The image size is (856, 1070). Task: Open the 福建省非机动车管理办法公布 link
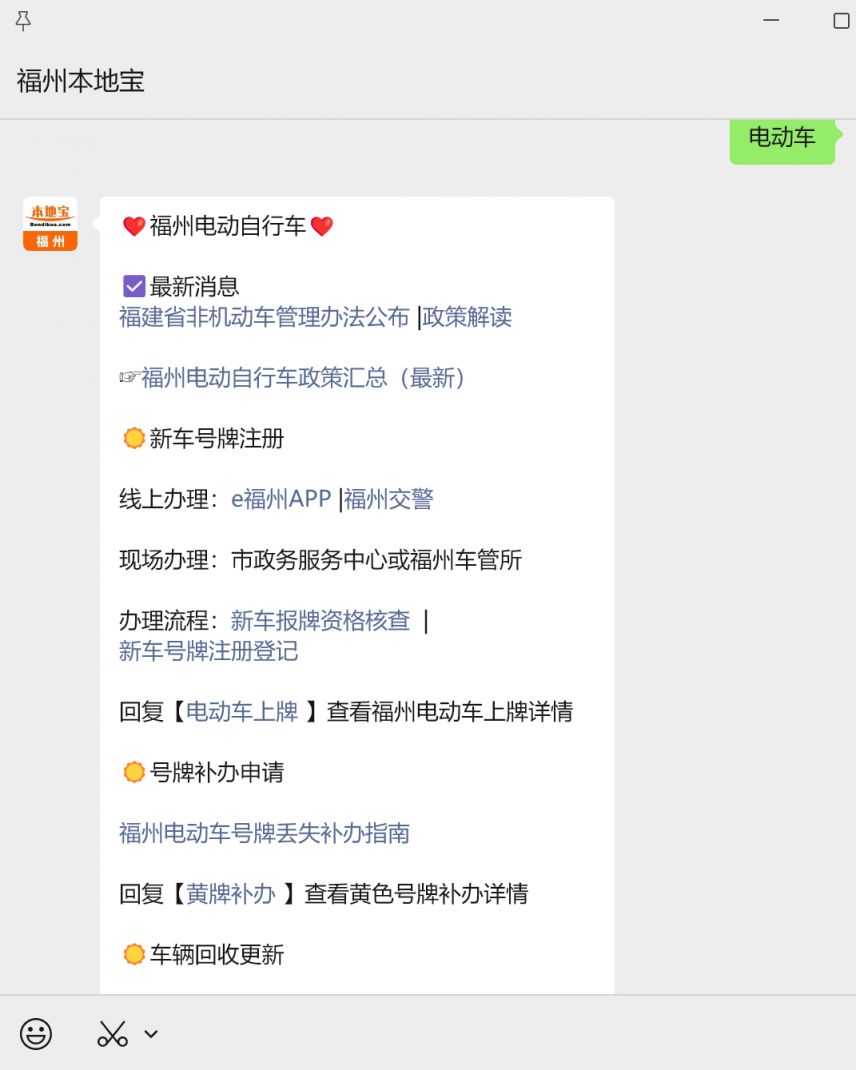point(264,317)
